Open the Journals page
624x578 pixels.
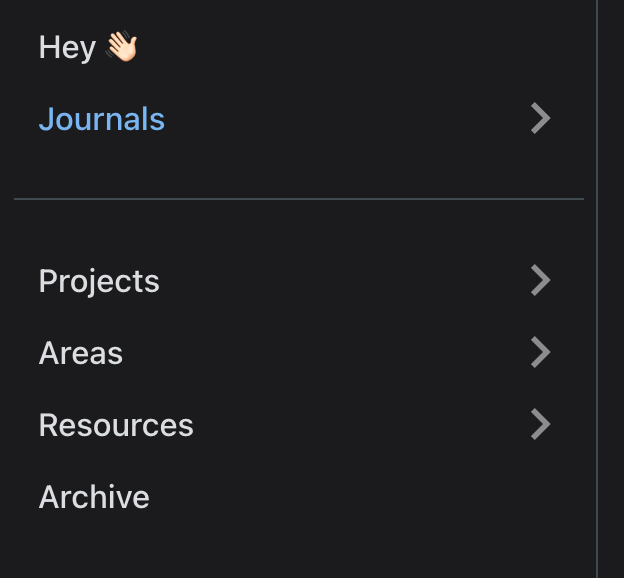101,119
